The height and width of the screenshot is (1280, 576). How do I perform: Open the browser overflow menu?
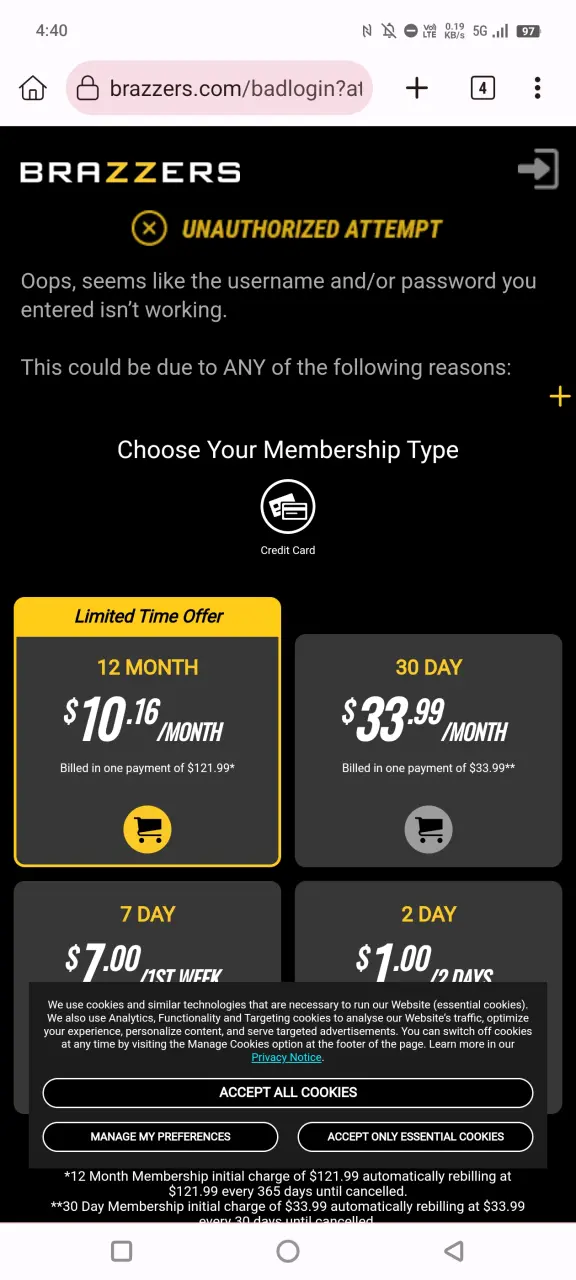coord(538,88)
